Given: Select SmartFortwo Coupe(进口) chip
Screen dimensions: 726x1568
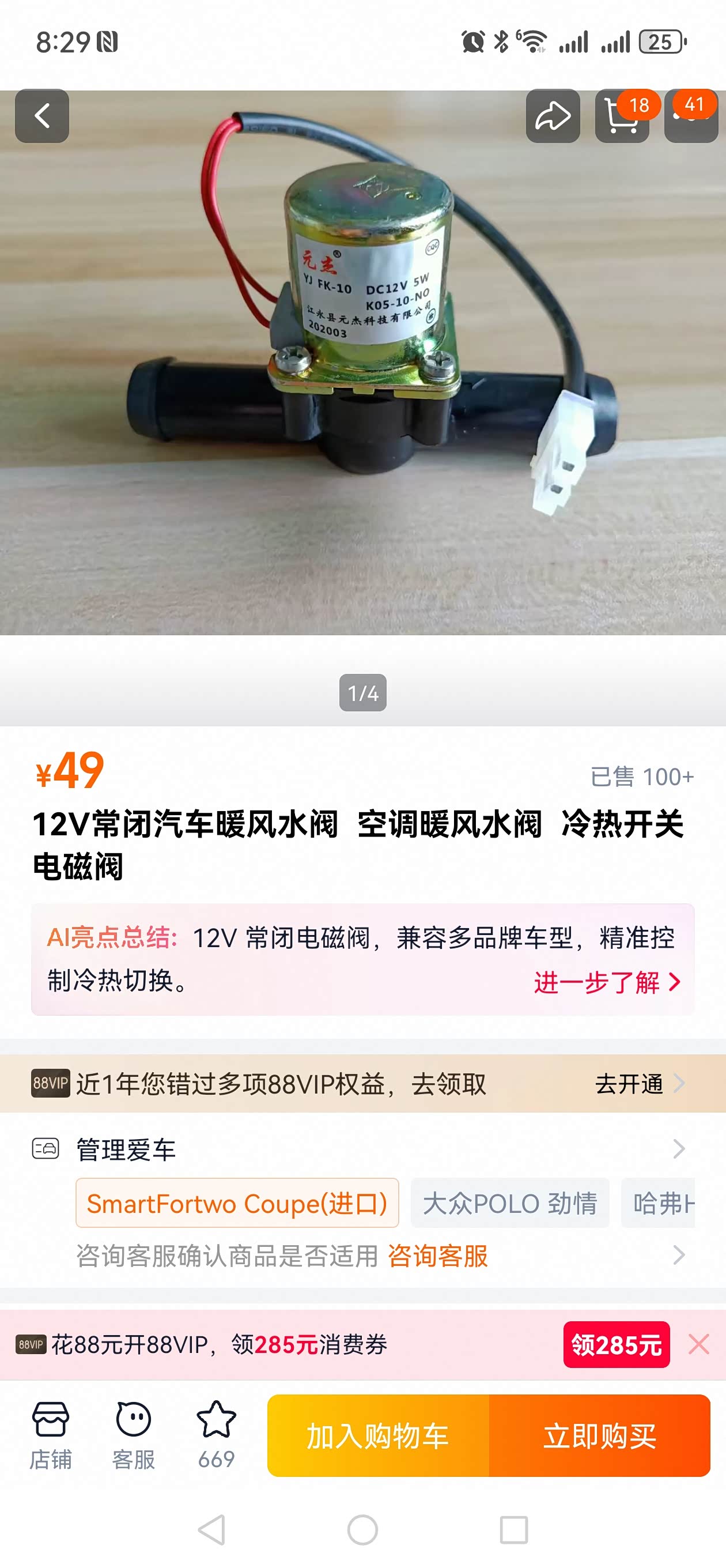Looking at the screenshot, I should pos(237,1203).
